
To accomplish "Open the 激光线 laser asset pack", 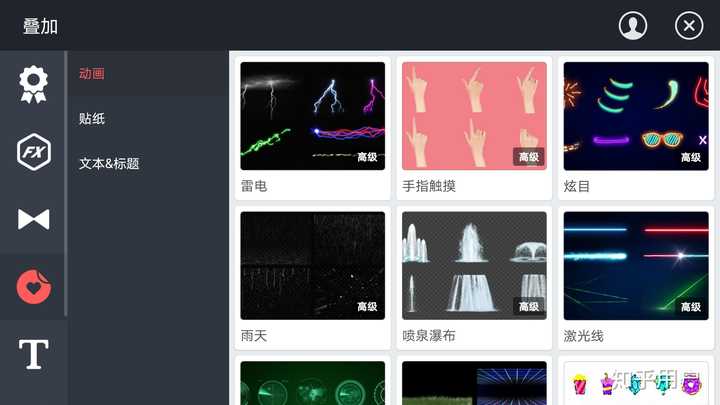I will coord(634,277).
